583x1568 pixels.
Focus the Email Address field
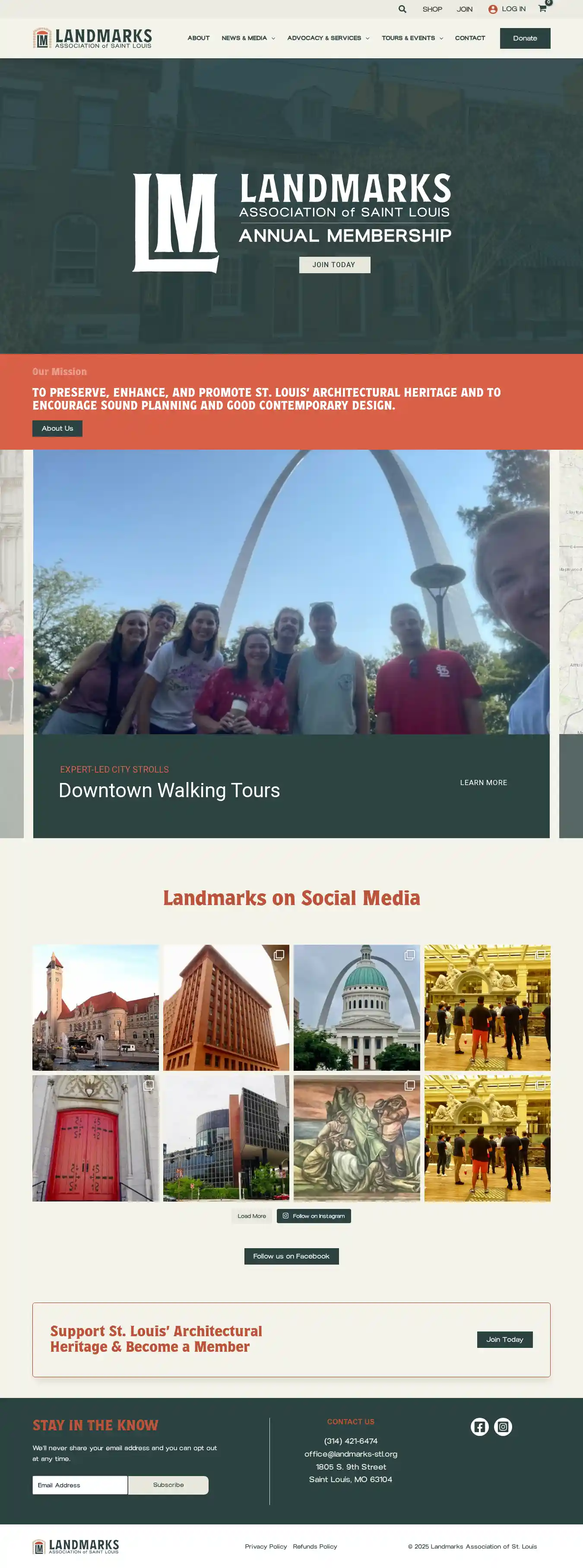(x=80, y=1485)
